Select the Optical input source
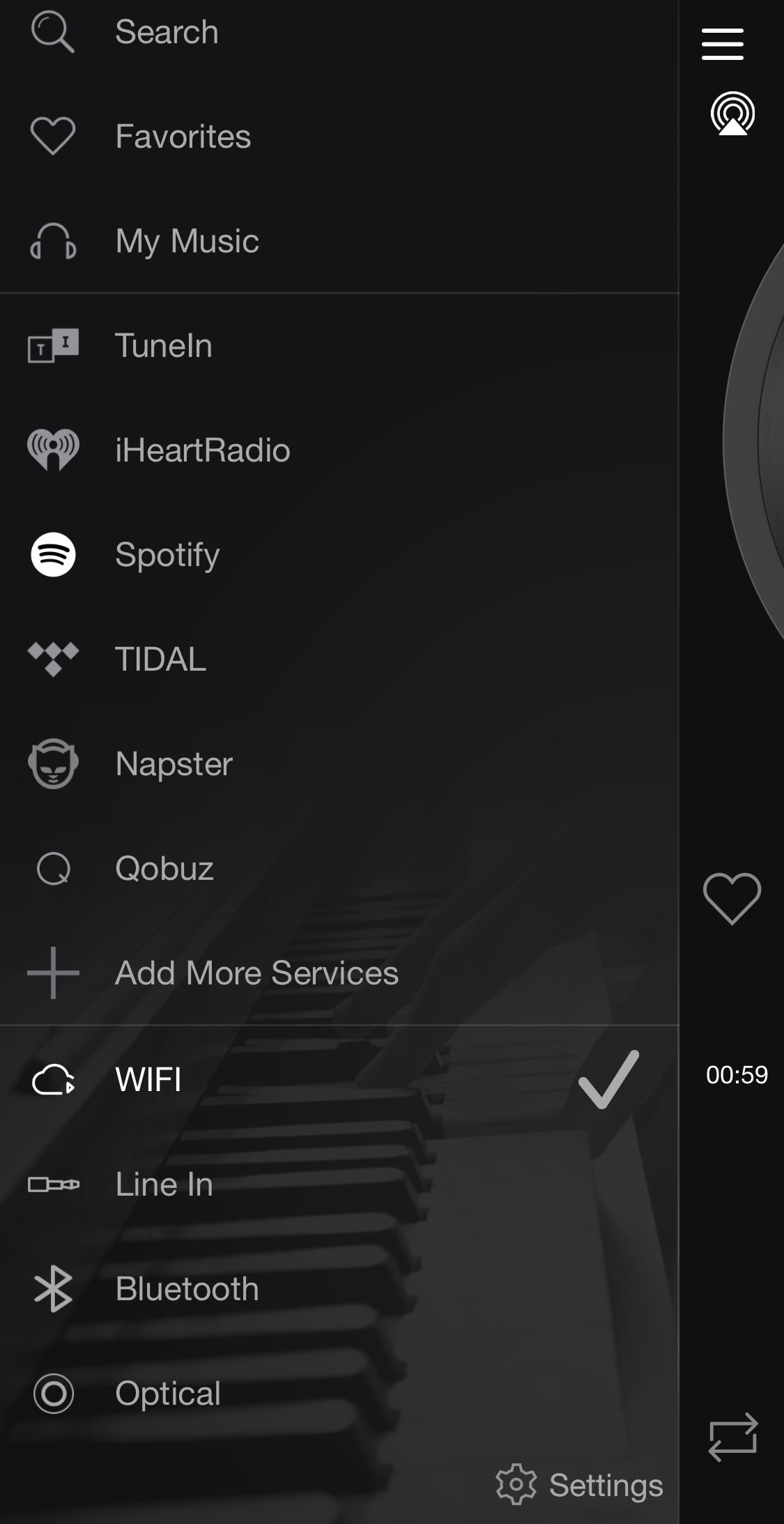784x1524 pixels. point(167,1393)
